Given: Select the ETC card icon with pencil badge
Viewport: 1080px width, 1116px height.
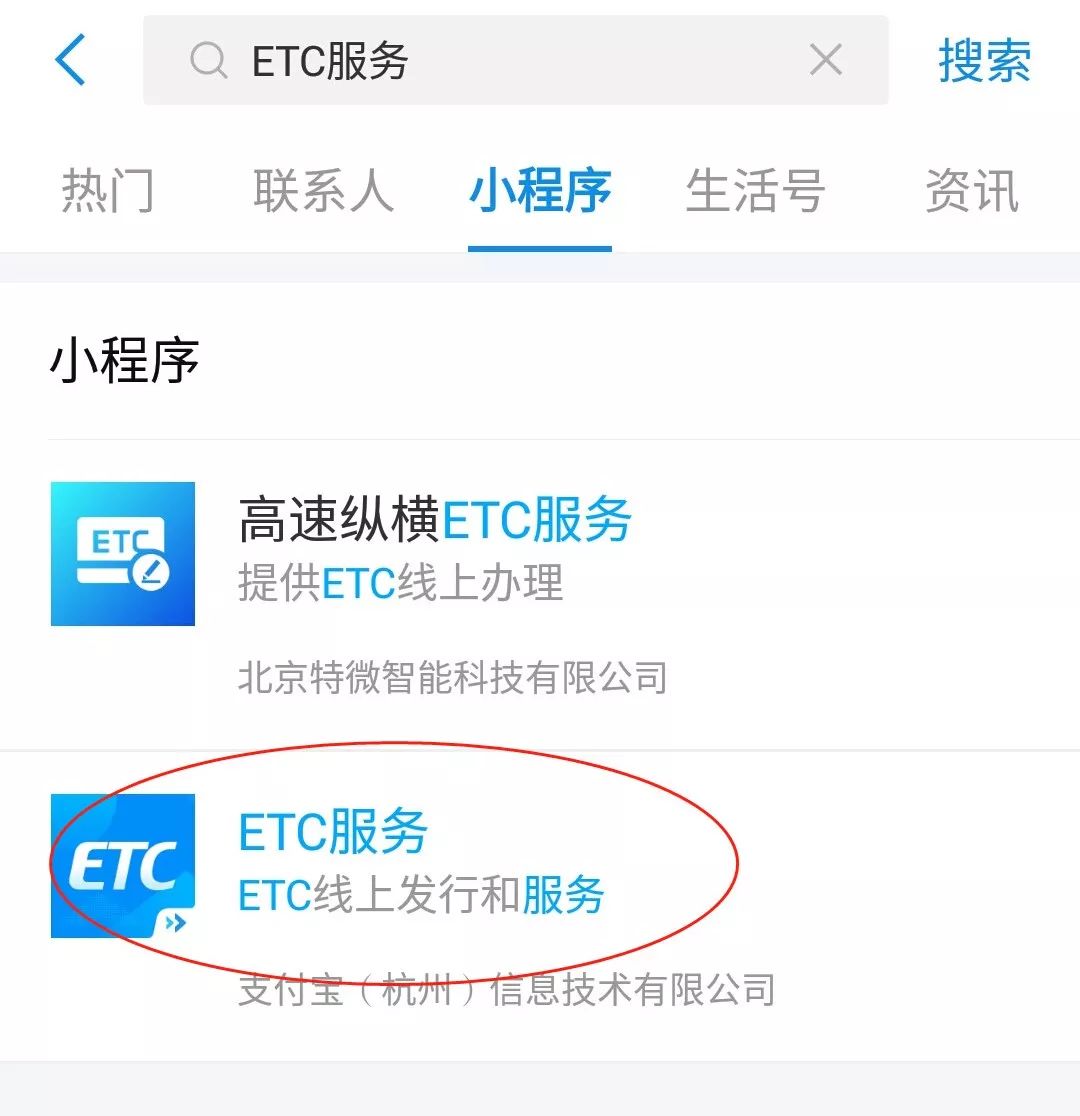Looking at the screenshot, I should pos(122,555).
